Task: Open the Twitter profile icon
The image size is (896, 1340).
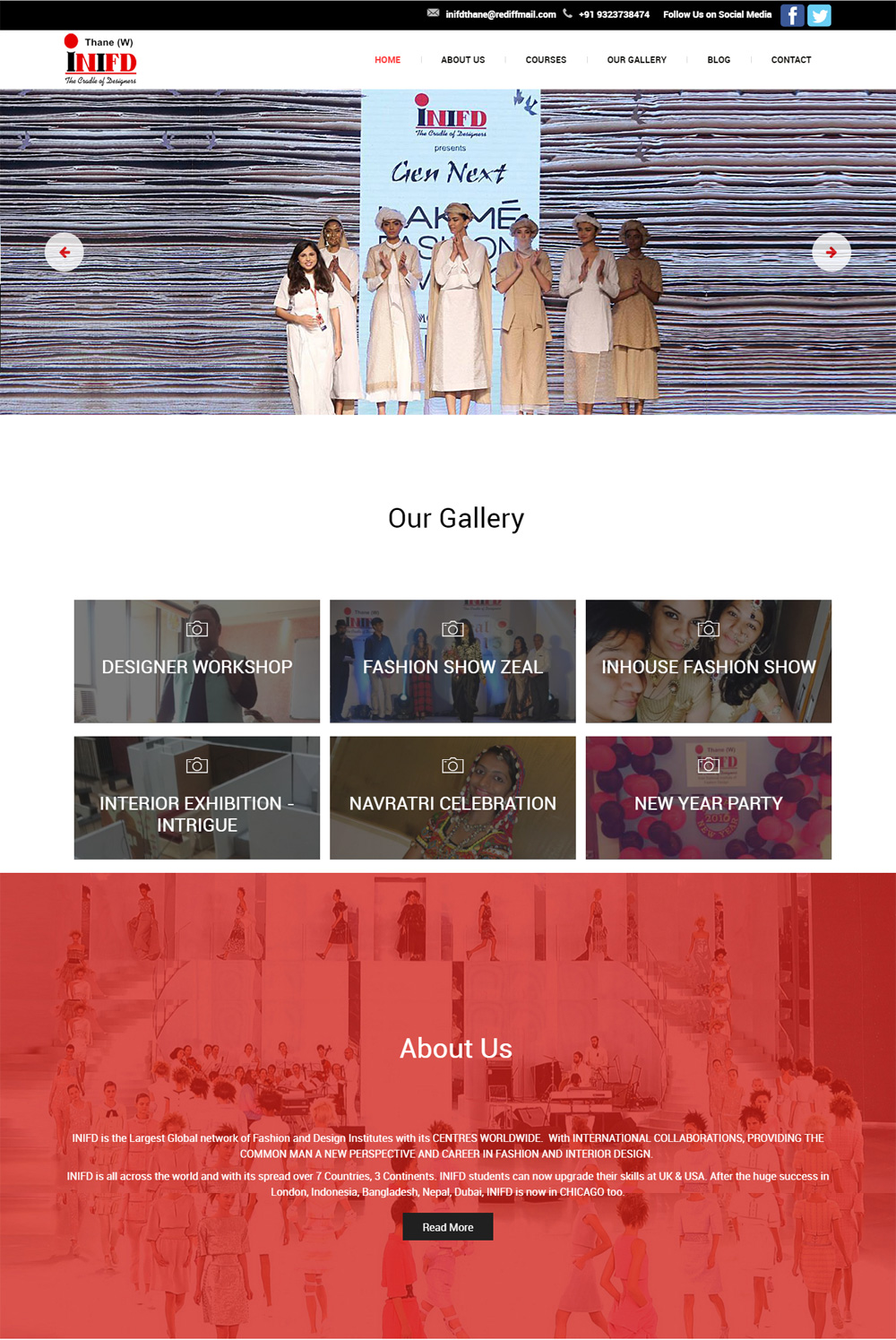Action: coord(819,15)
